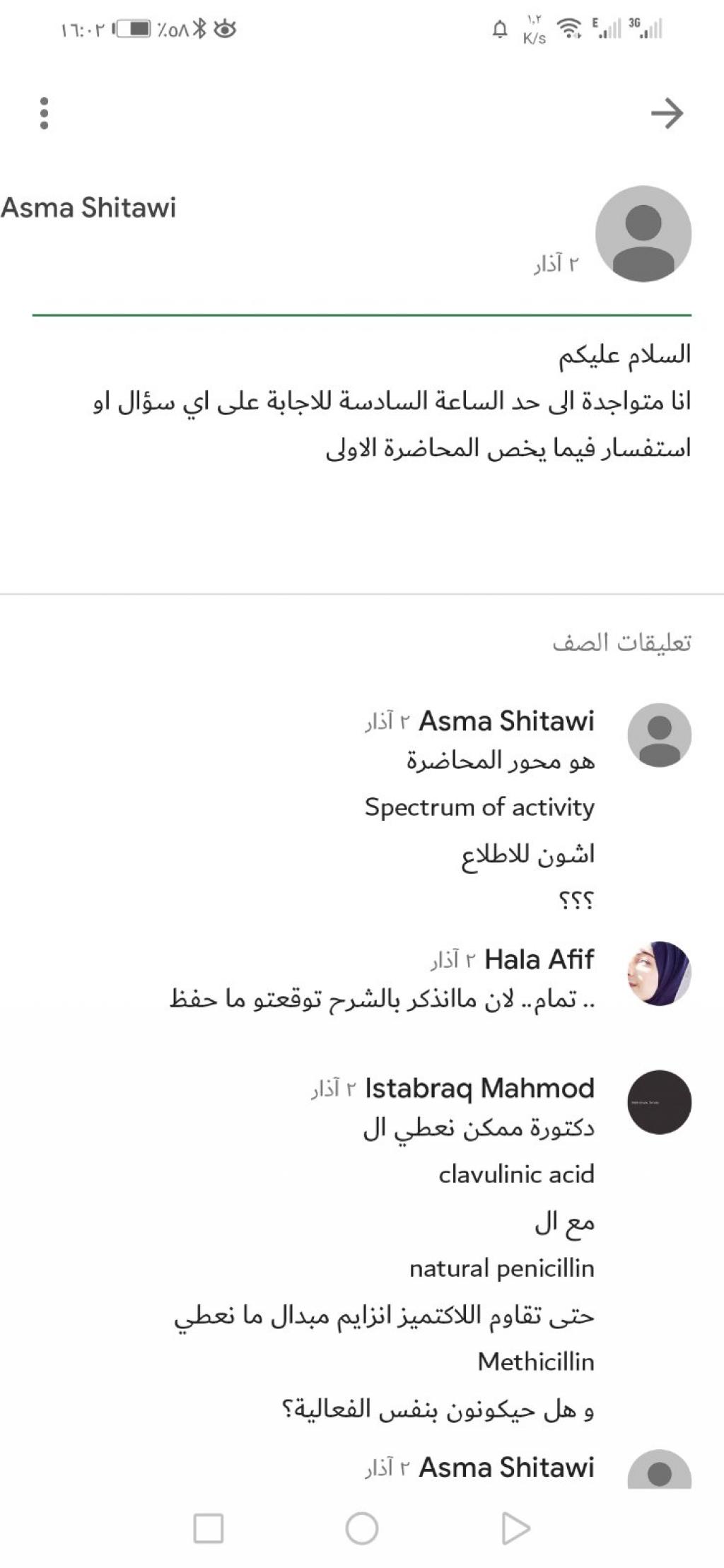Image resolution: width=724 pixels, height=1568 pixels.
Task: Go back using the arrow icon
Action: [x=667, y=113]
